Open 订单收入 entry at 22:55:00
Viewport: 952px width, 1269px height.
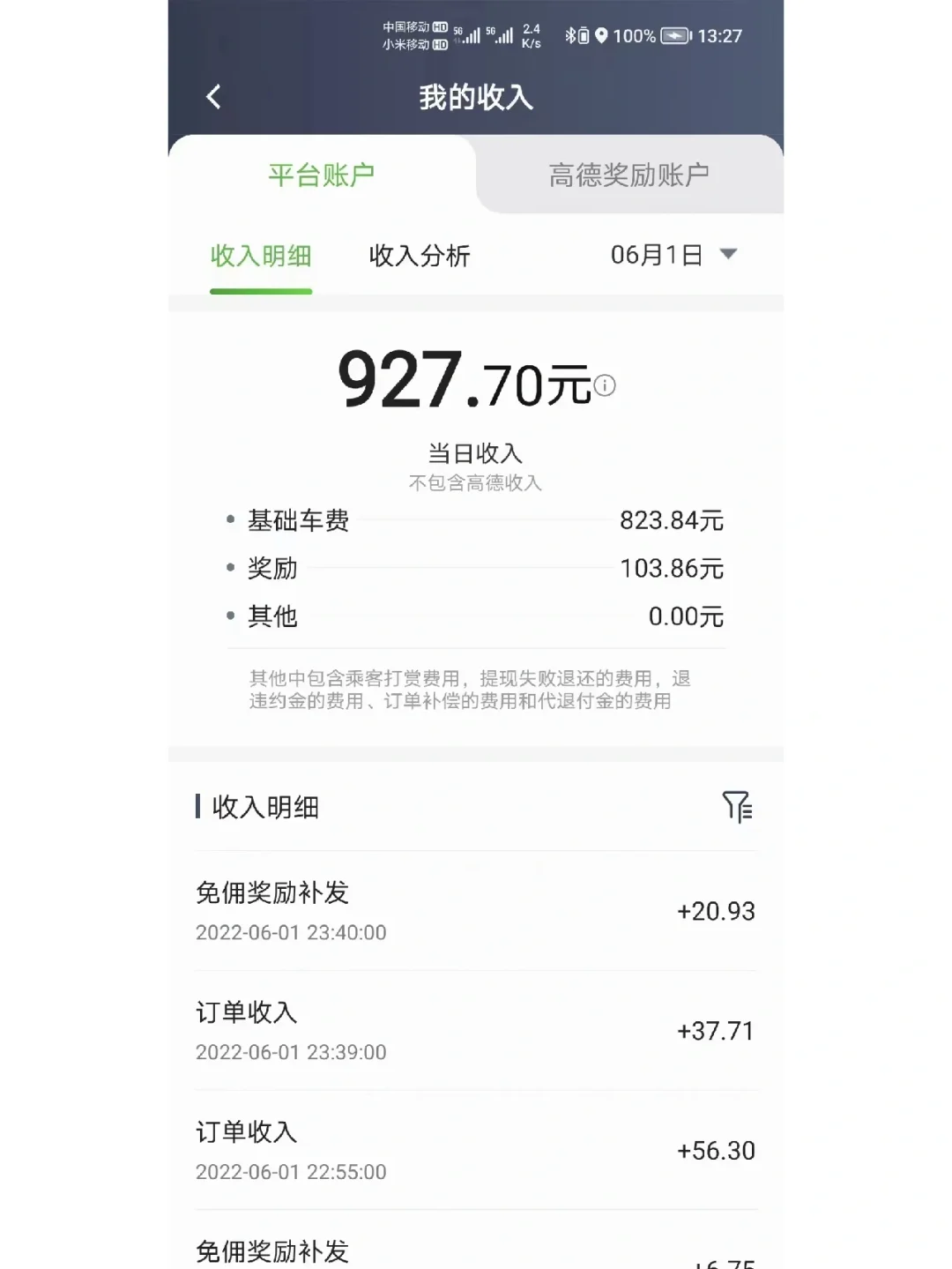(x=475, y=1151)
